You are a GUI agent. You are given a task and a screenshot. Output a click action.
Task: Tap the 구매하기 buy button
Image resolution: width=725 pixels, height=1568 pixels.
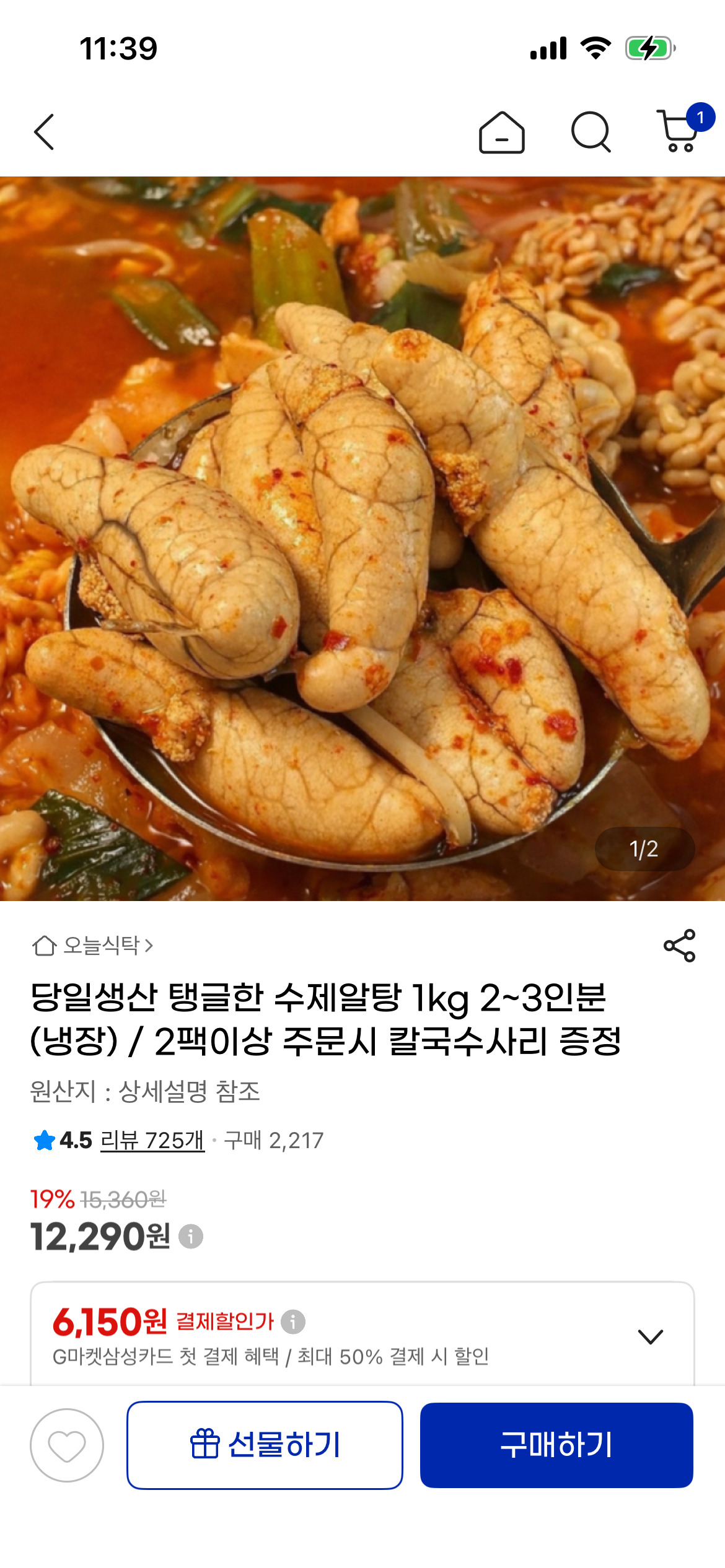click(556, 1445)
